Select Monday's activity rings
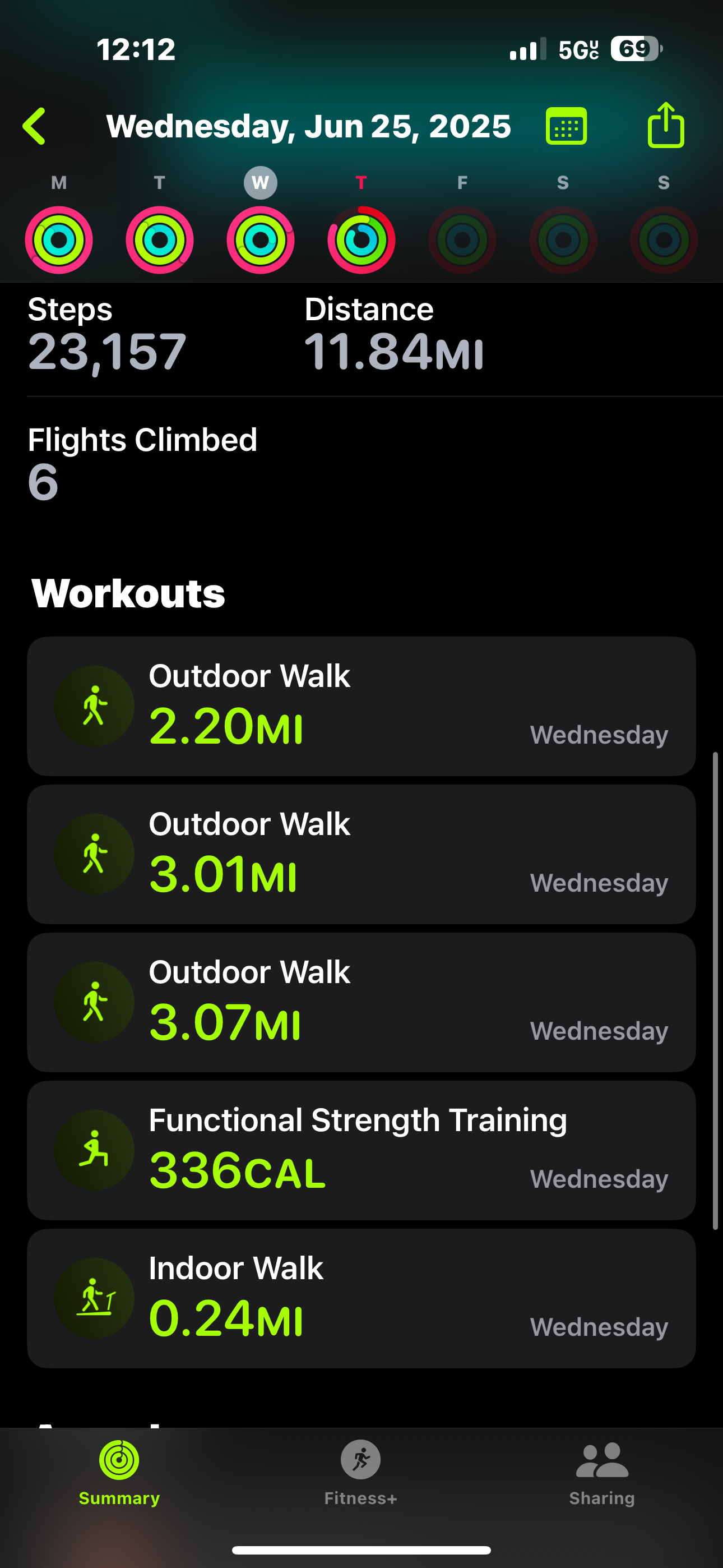Screen dimensions: 723x1568 point(59,240)
